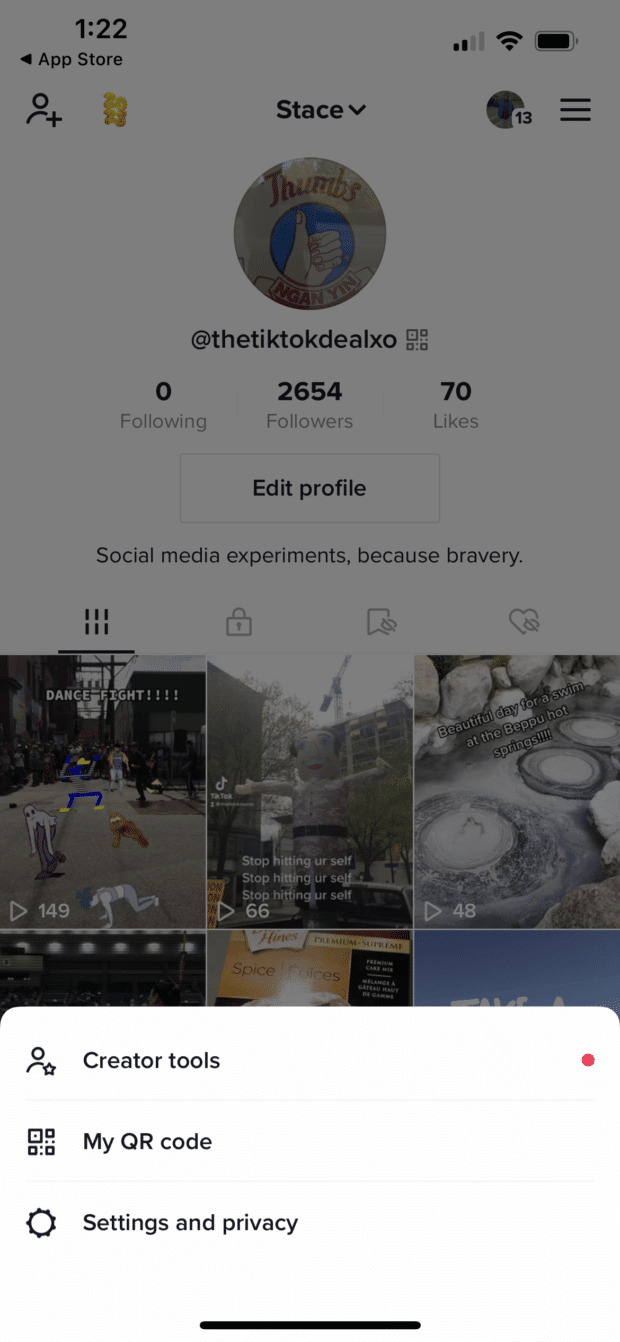The height and width of the screenshot is (1342, 620).
Task: Tap the Edit profile button
Action: click(310, 488)
